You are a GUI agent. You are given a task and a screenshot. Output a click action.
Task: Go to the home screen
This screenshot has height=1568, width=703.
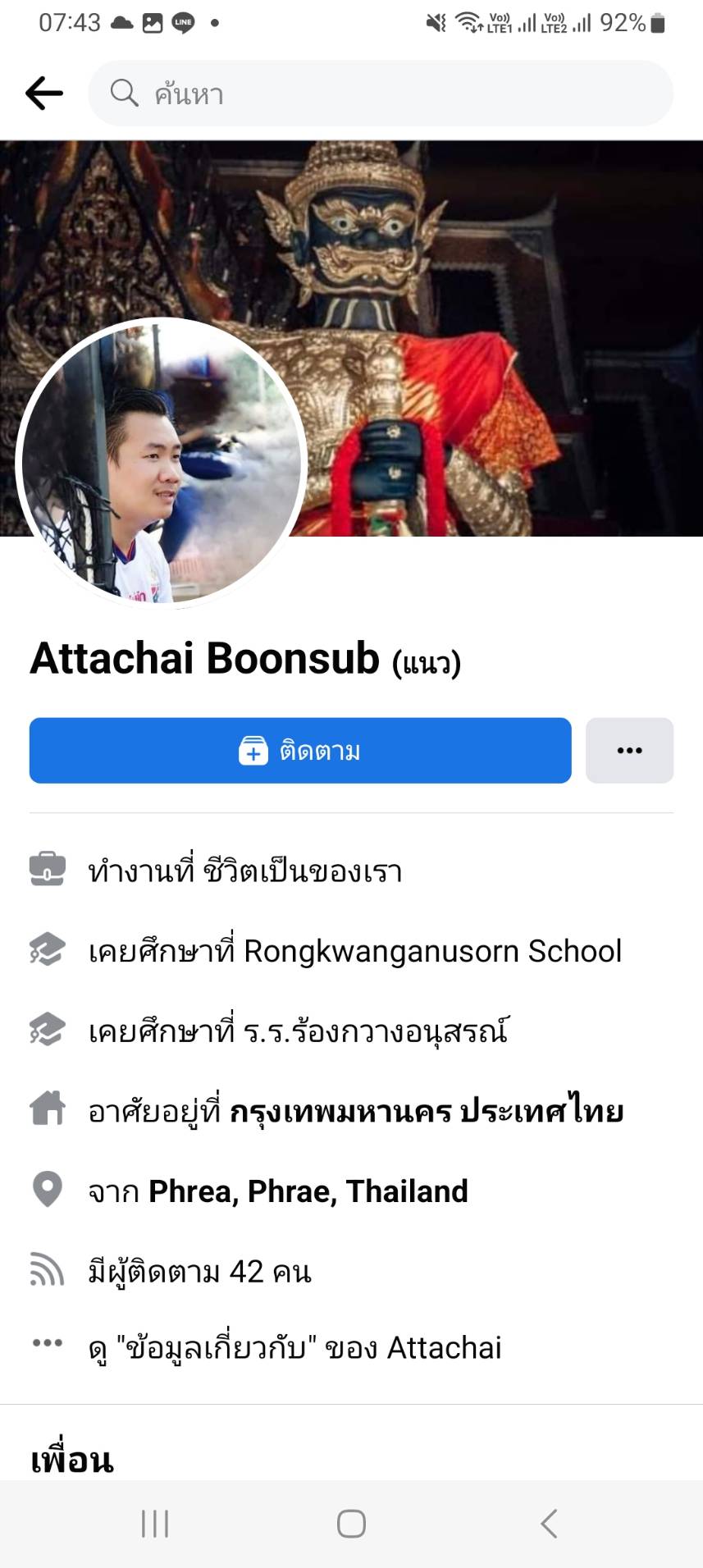coord(351,1524)
